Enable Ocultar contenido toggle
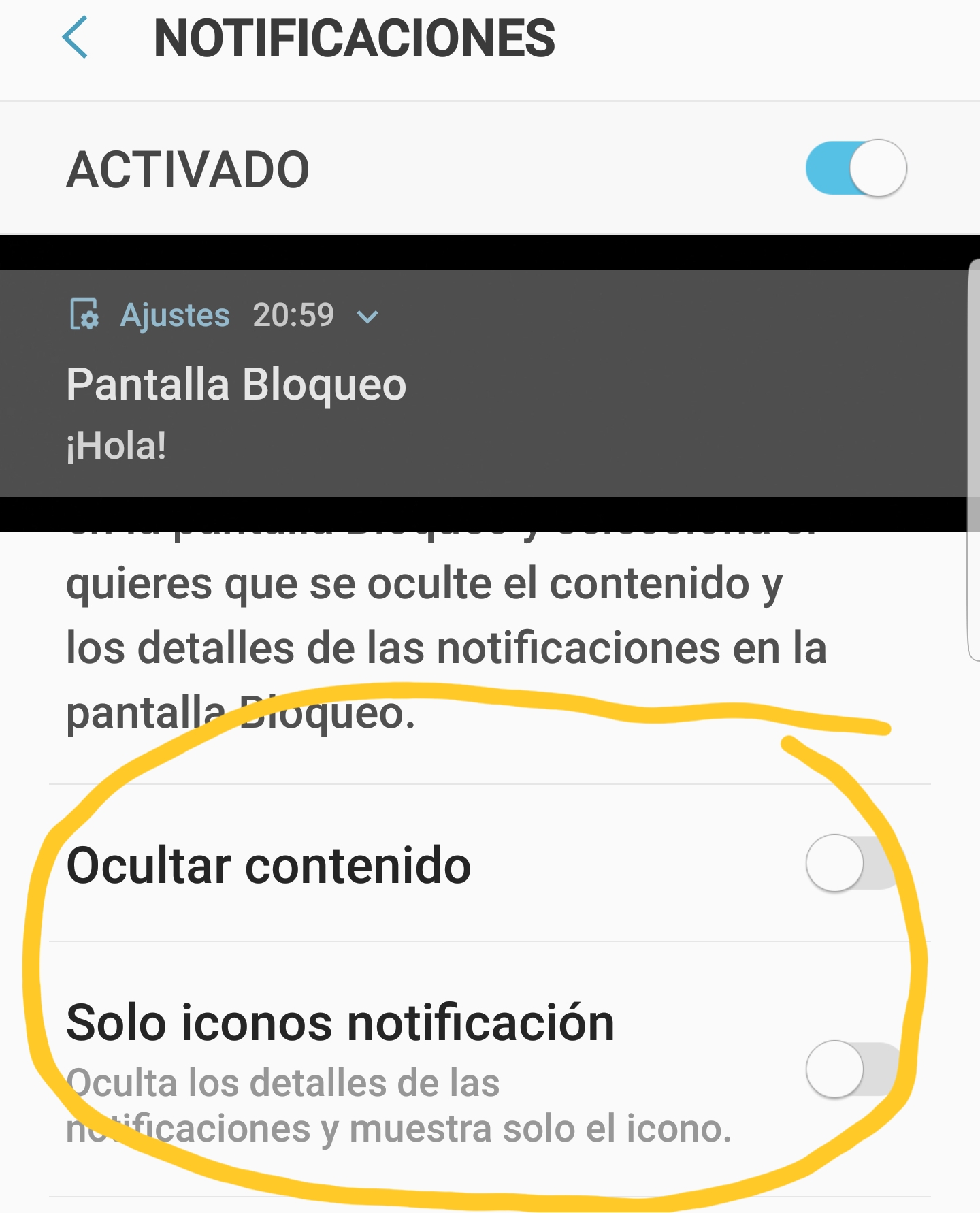The height and width of the screenshot is (1213, 980). 853,863
